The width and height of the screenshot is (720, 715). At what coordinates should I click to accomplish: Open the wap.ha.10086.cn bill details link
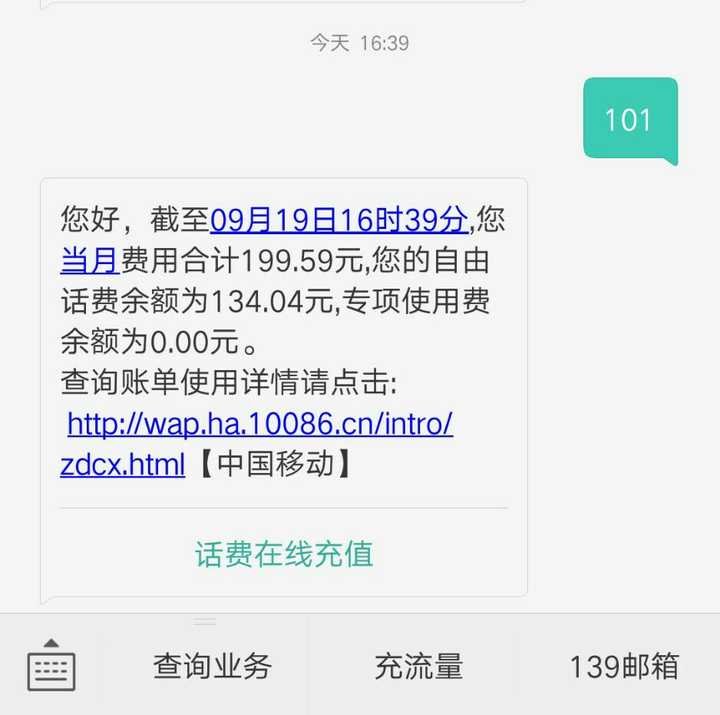click(x=260, y=424)
